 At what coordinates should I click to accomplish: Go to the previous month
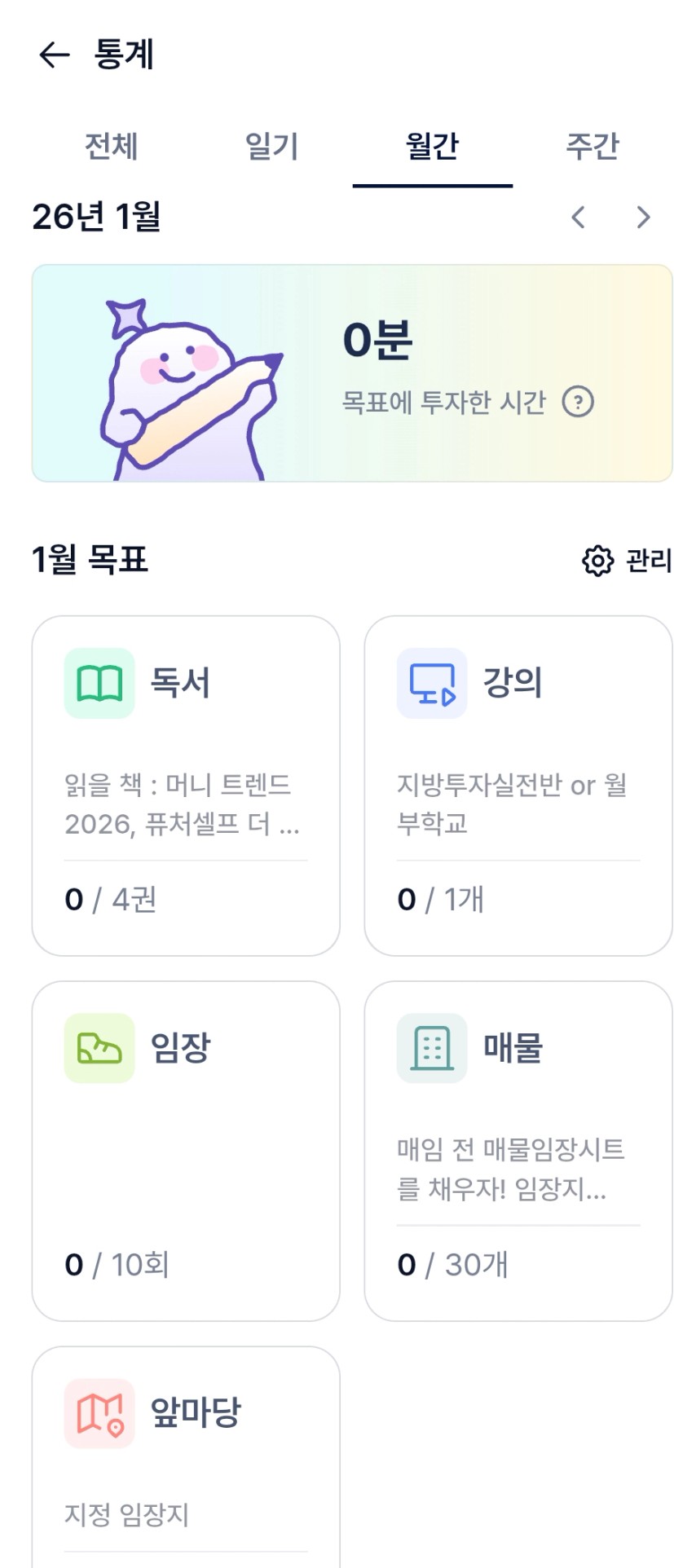(578, 217)
